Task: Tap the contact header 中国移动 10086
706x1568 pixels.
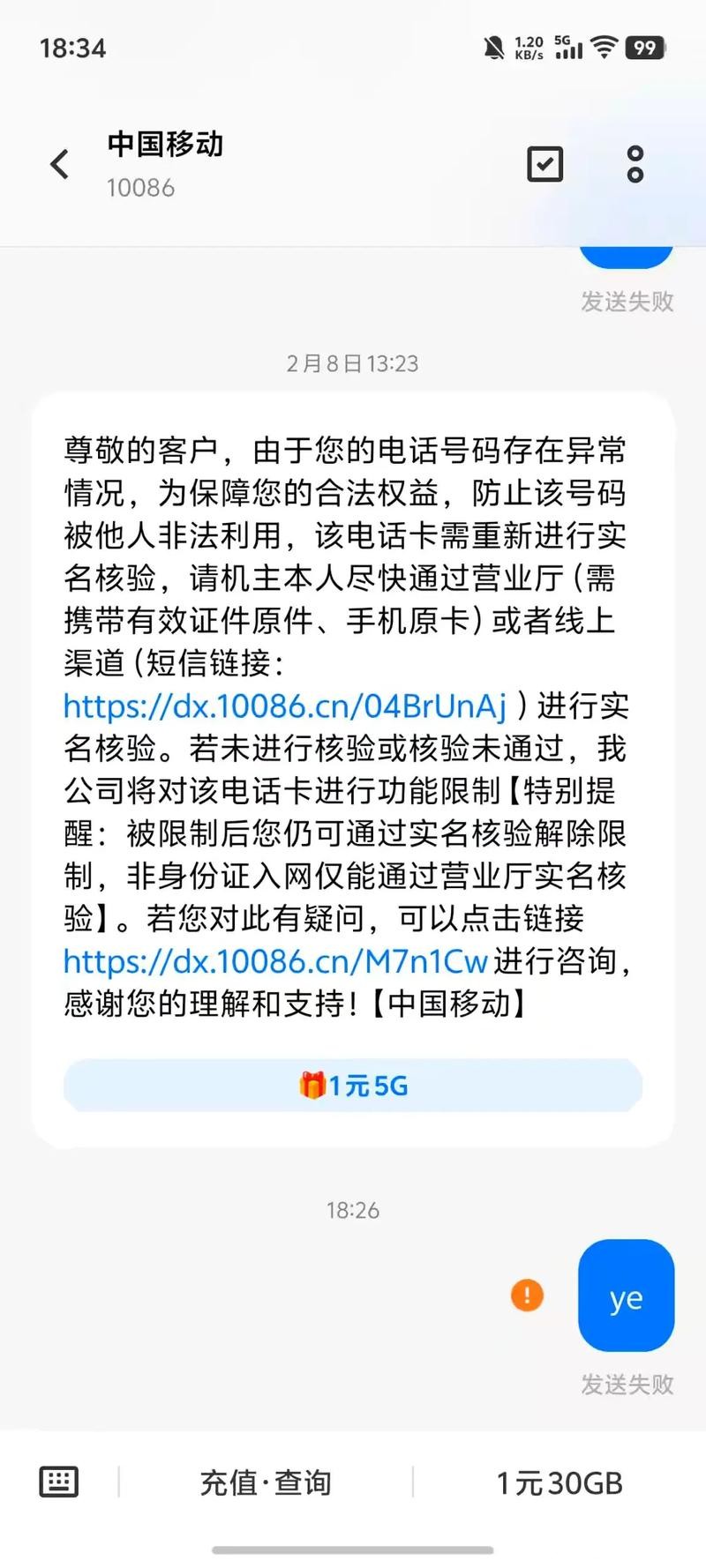Action: (x=164, y=164)
